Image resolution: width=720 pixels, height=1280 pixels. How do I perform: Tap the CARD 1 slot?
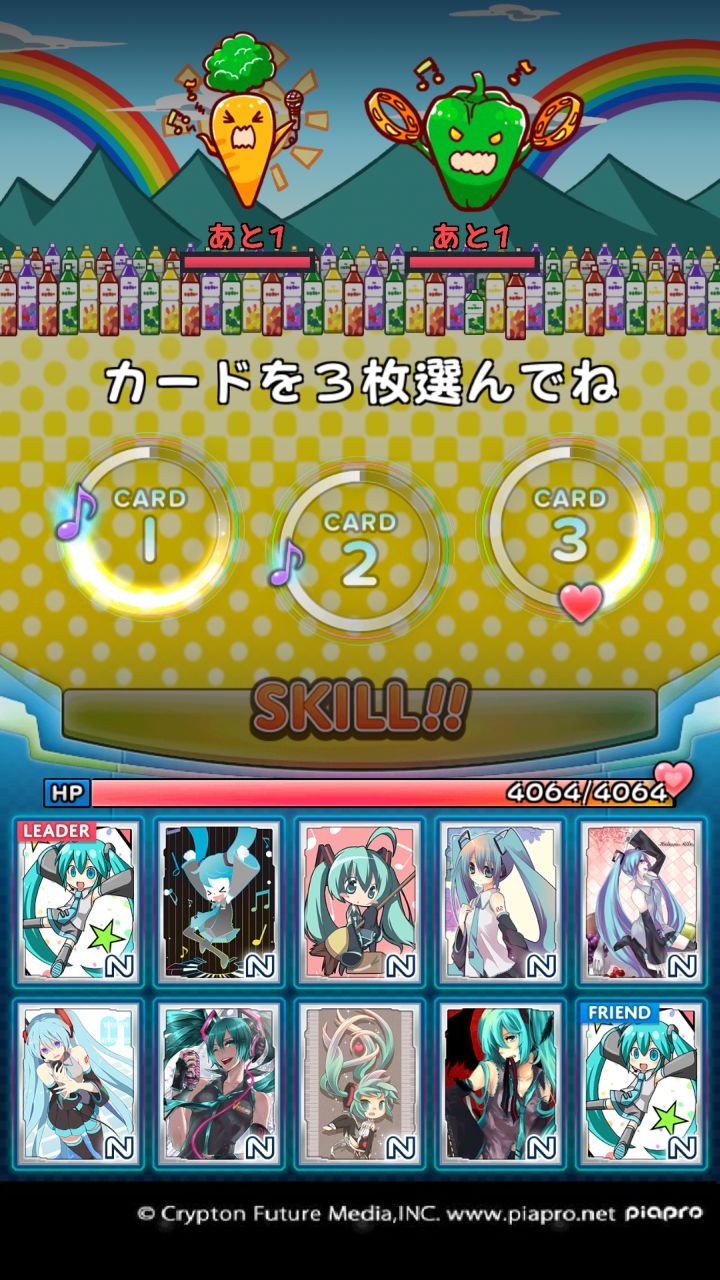coord(149,527)
